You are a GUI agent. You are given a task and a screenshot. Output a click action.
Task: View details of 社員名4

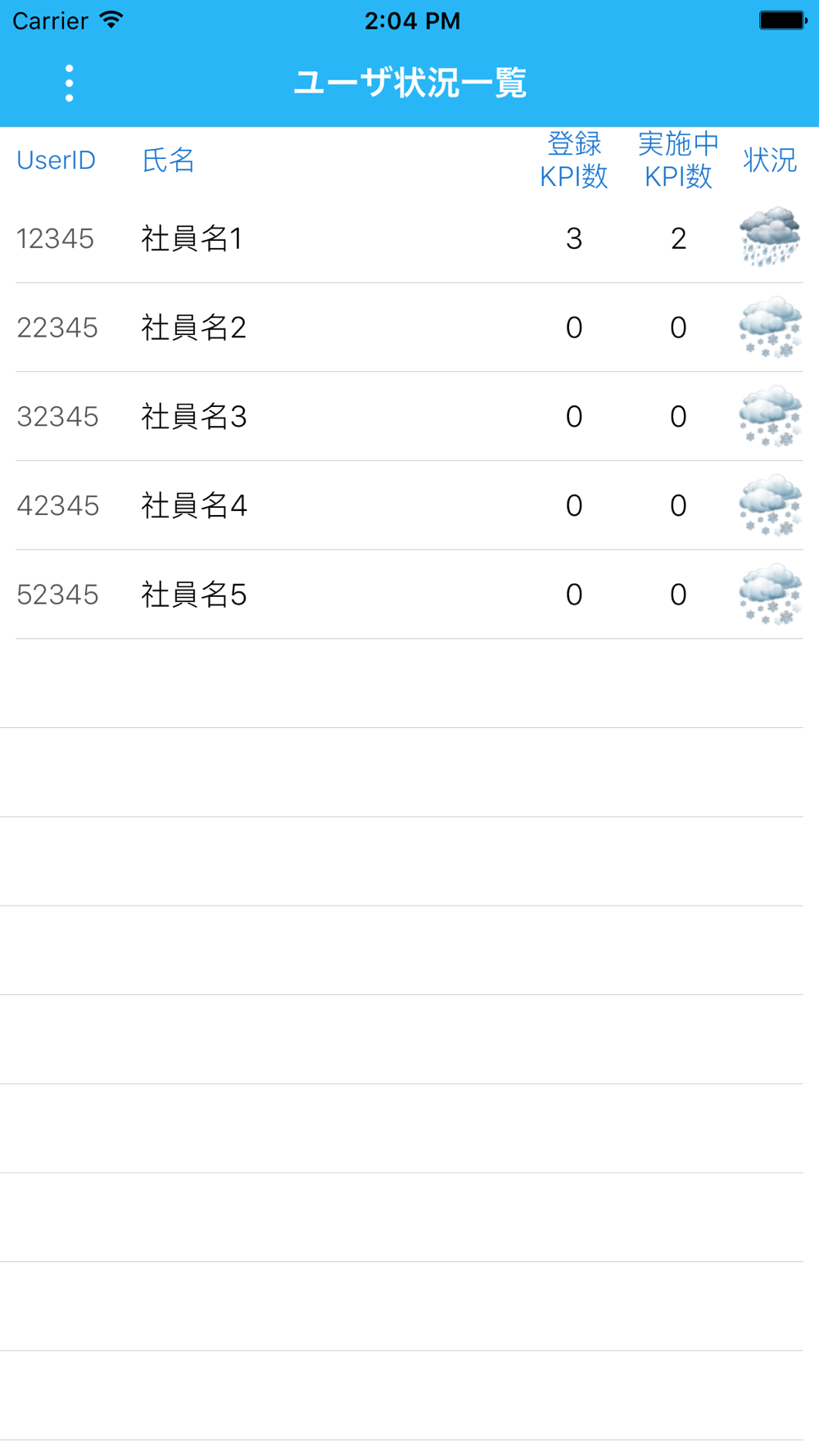pos(409,505)
